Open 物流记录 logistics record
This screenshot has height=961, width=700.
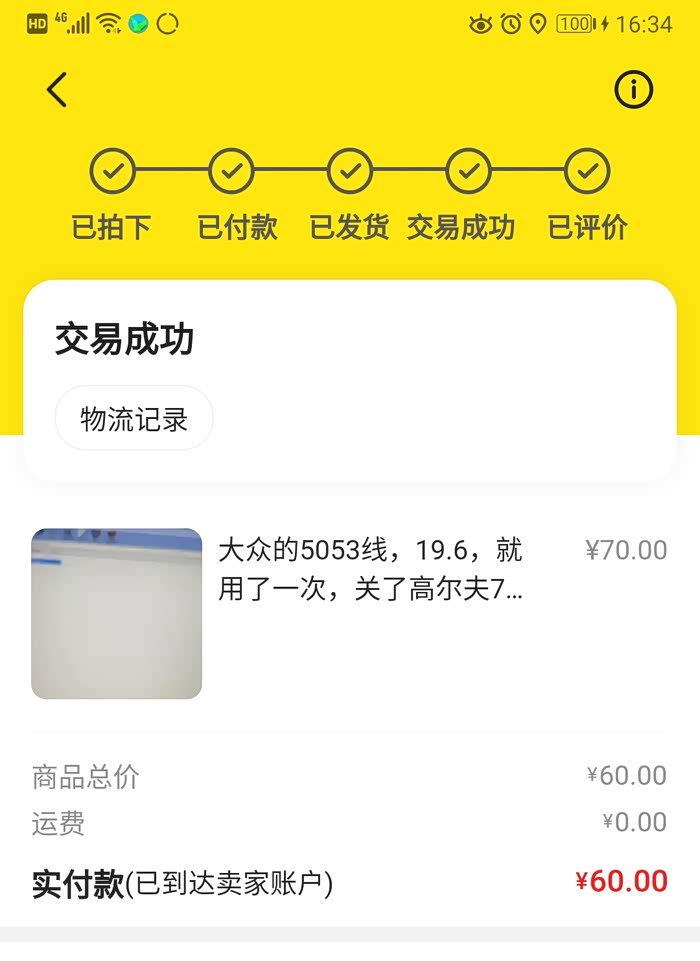point(134,419)
